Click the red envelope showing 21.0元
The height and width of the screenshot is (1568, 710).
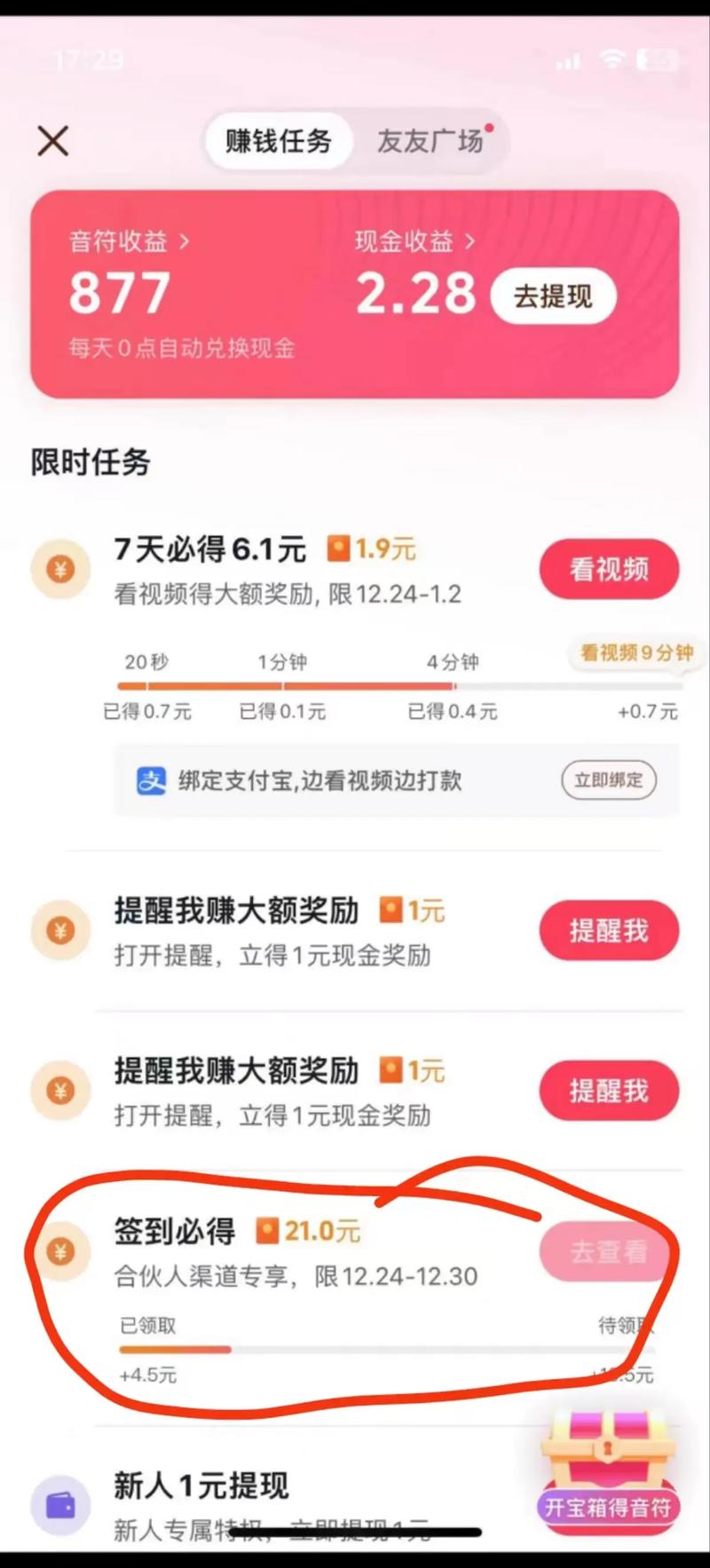click(x=309, y=1231)
